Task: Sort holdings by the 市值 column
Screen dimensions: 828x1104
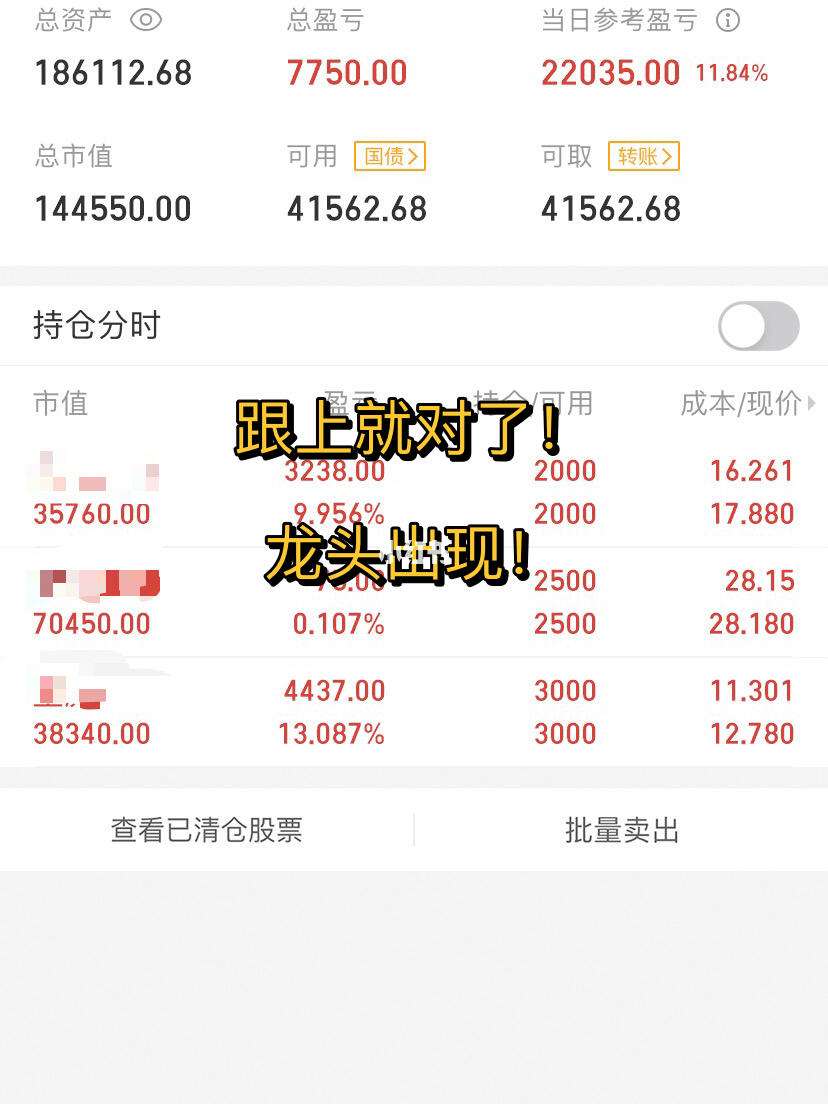Action: coord(60,405)
